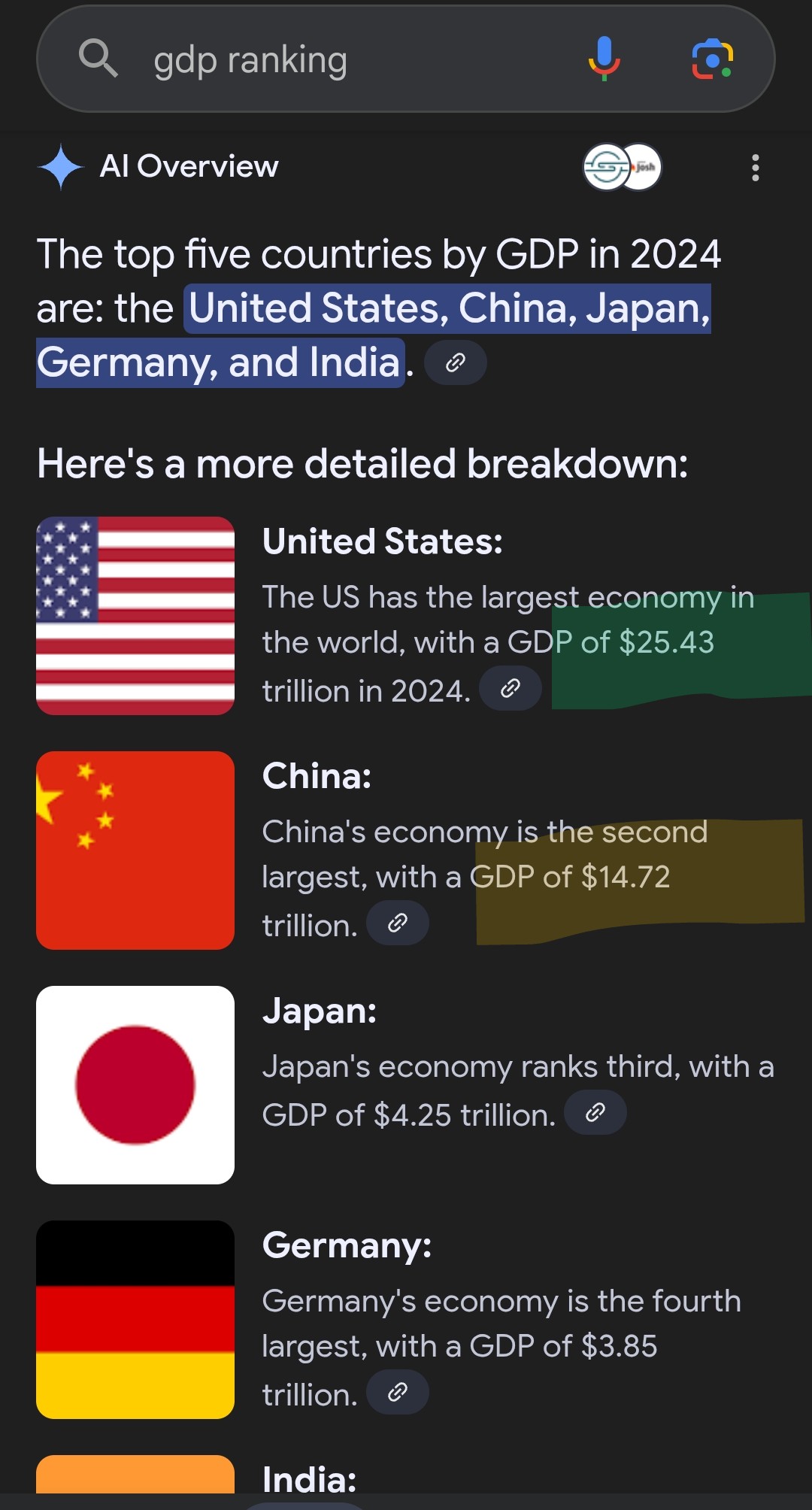This screenshot has height=1510, width=812.
Task: Open source link for China's GDP
Action: pos(397,923)
